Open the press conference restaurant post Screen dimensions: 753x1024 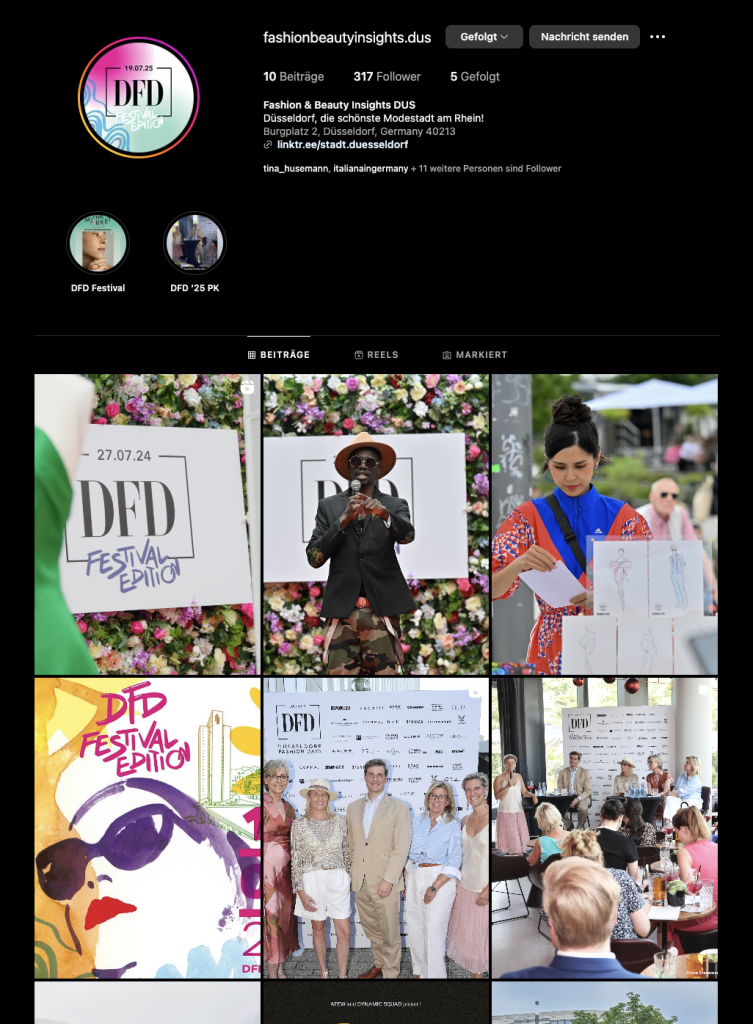click(x=604, y=828)
